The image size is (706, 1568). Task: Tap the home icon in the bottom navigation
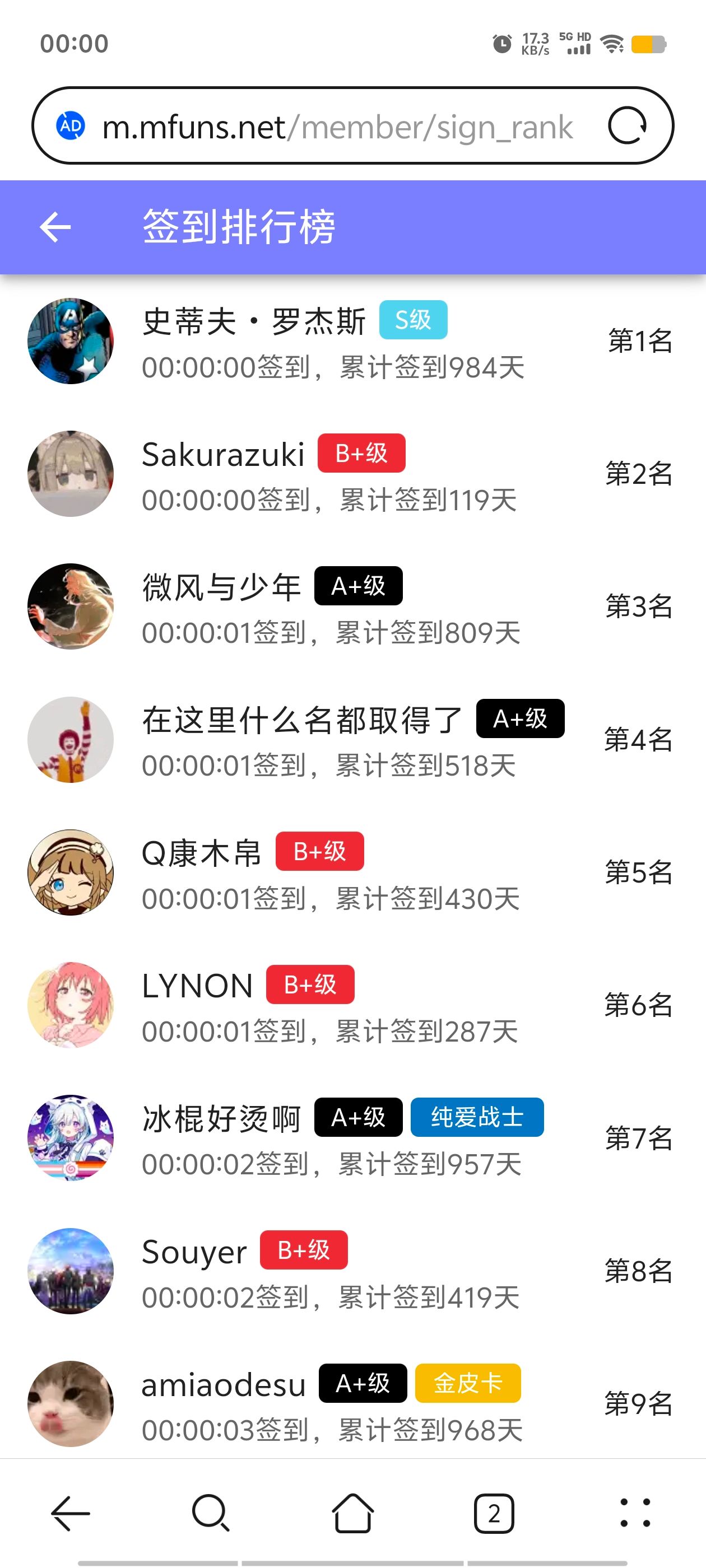[x=352, y=1511]
